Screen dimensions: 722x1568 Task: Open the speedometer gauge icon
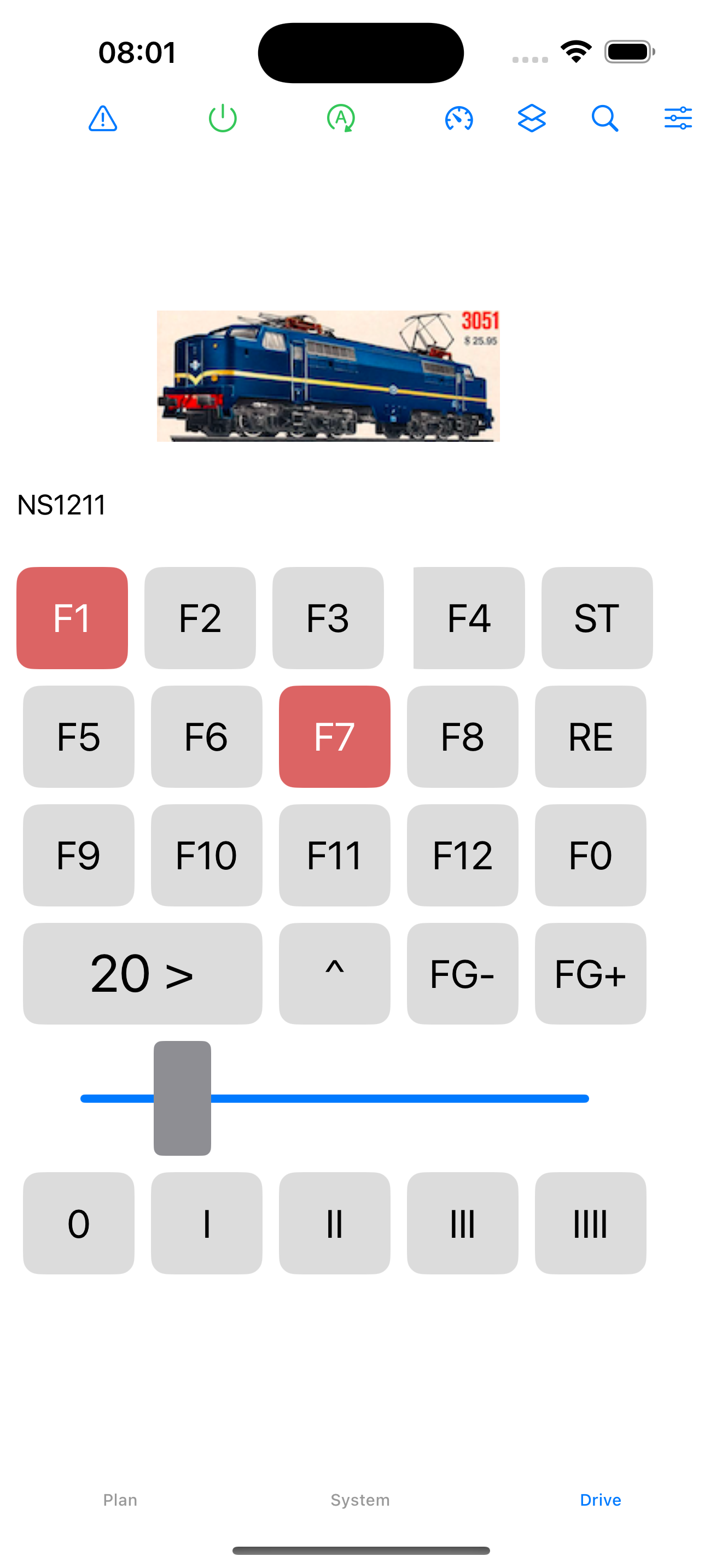459,118
